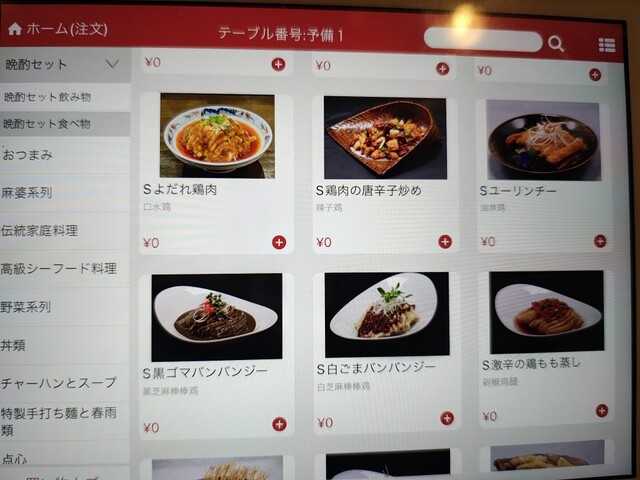Open チャーハンとスープ category
This screenshot has height=480, width=640.
pyautogui.click(x=58, y=383)
